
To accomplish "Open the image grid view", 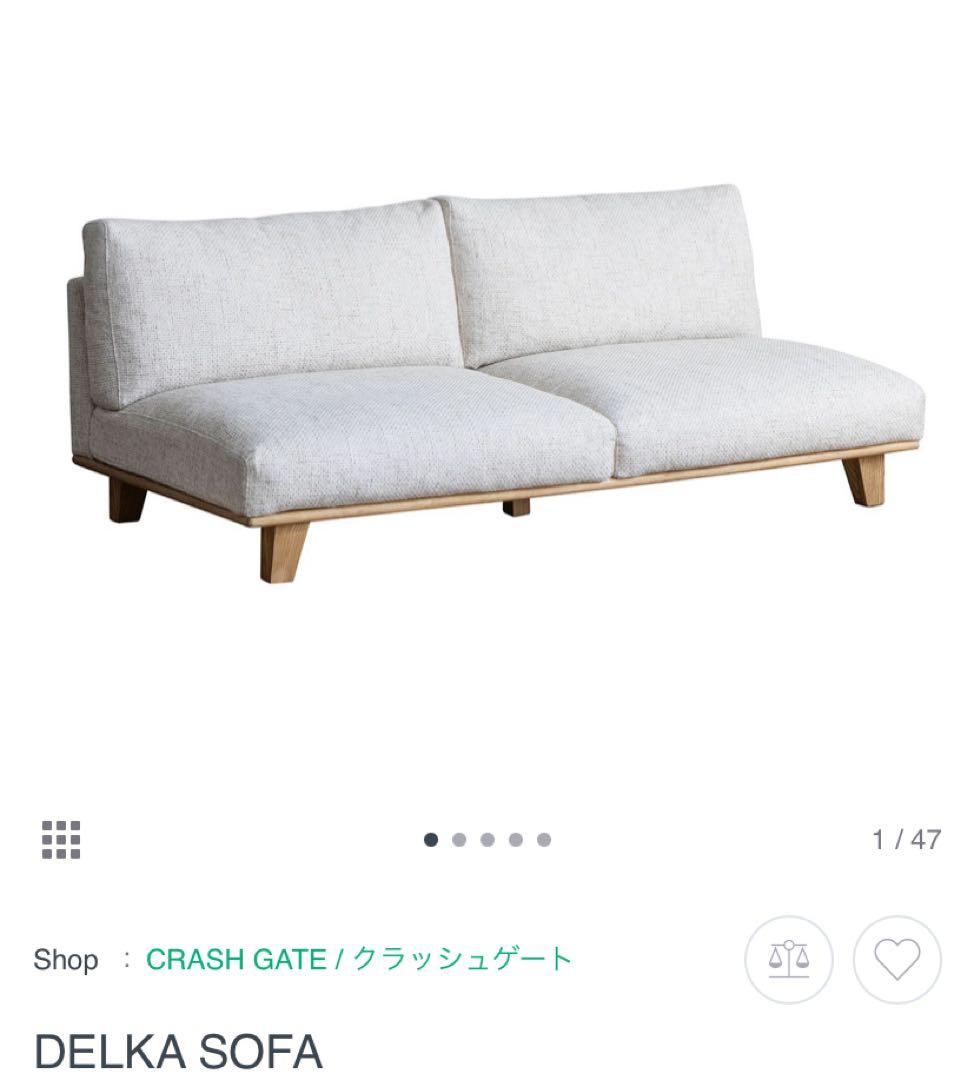I will (x=61, y=839).
